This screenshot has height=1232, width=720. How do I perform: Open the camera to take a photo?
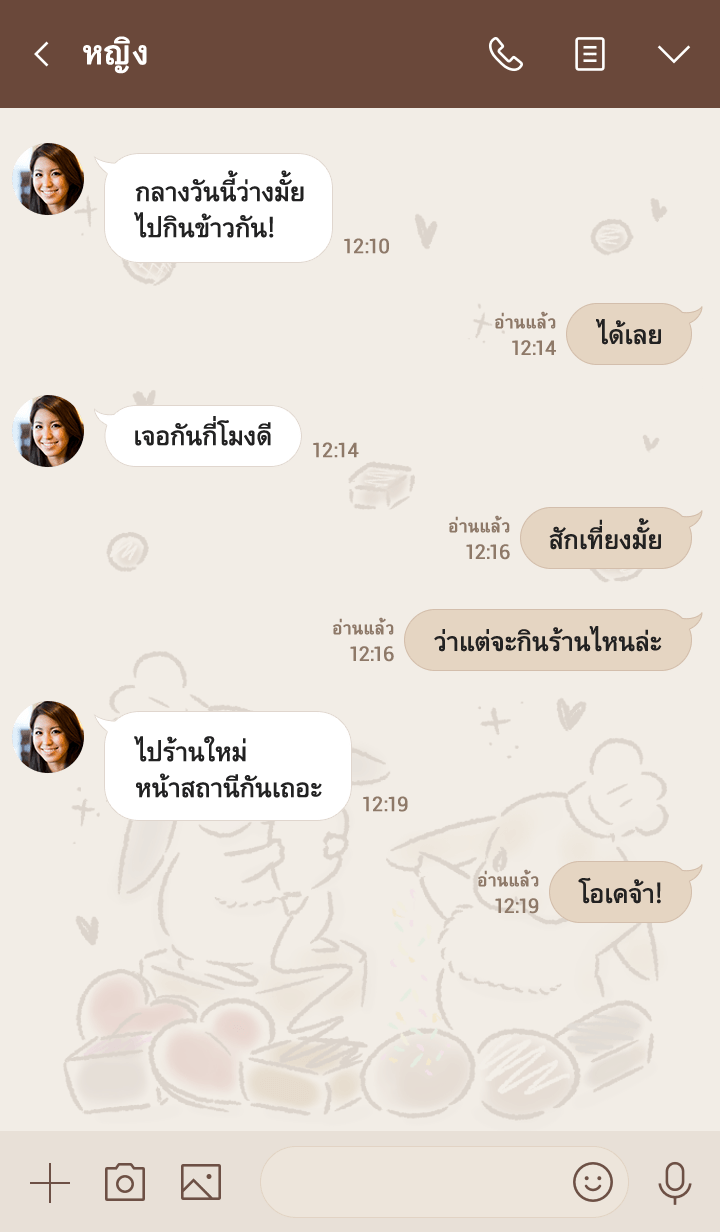125,1183
